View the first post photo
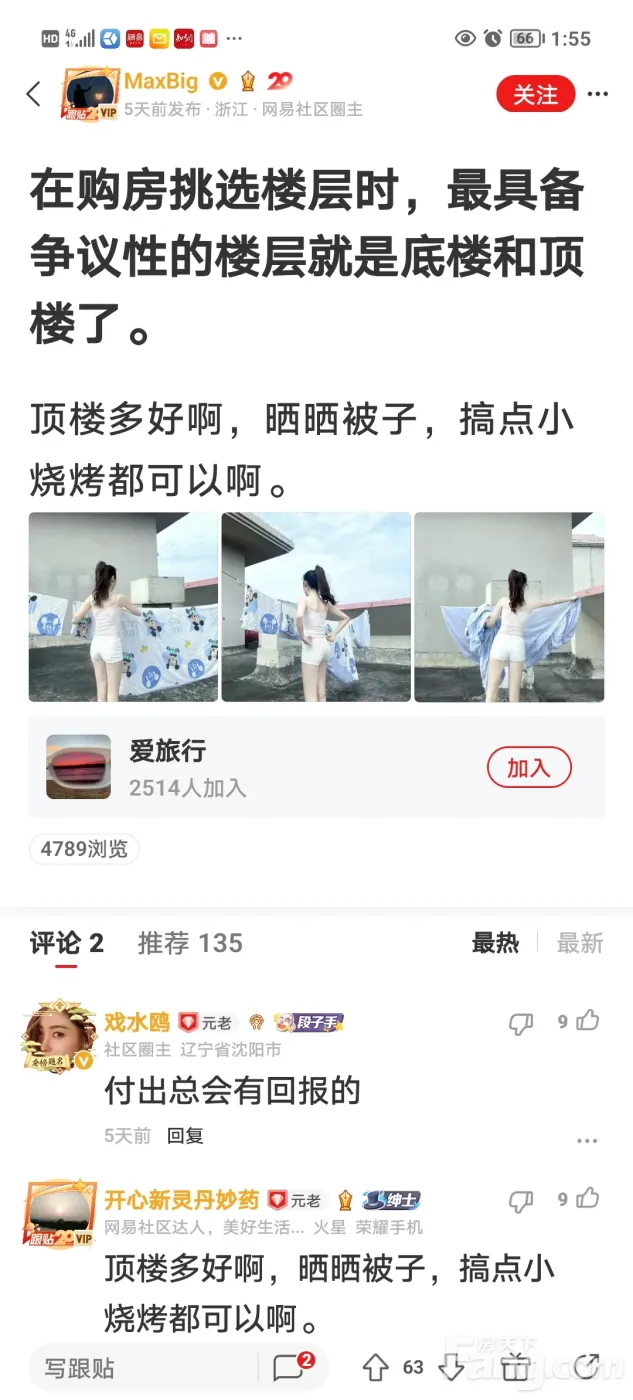 pos(123,607)
